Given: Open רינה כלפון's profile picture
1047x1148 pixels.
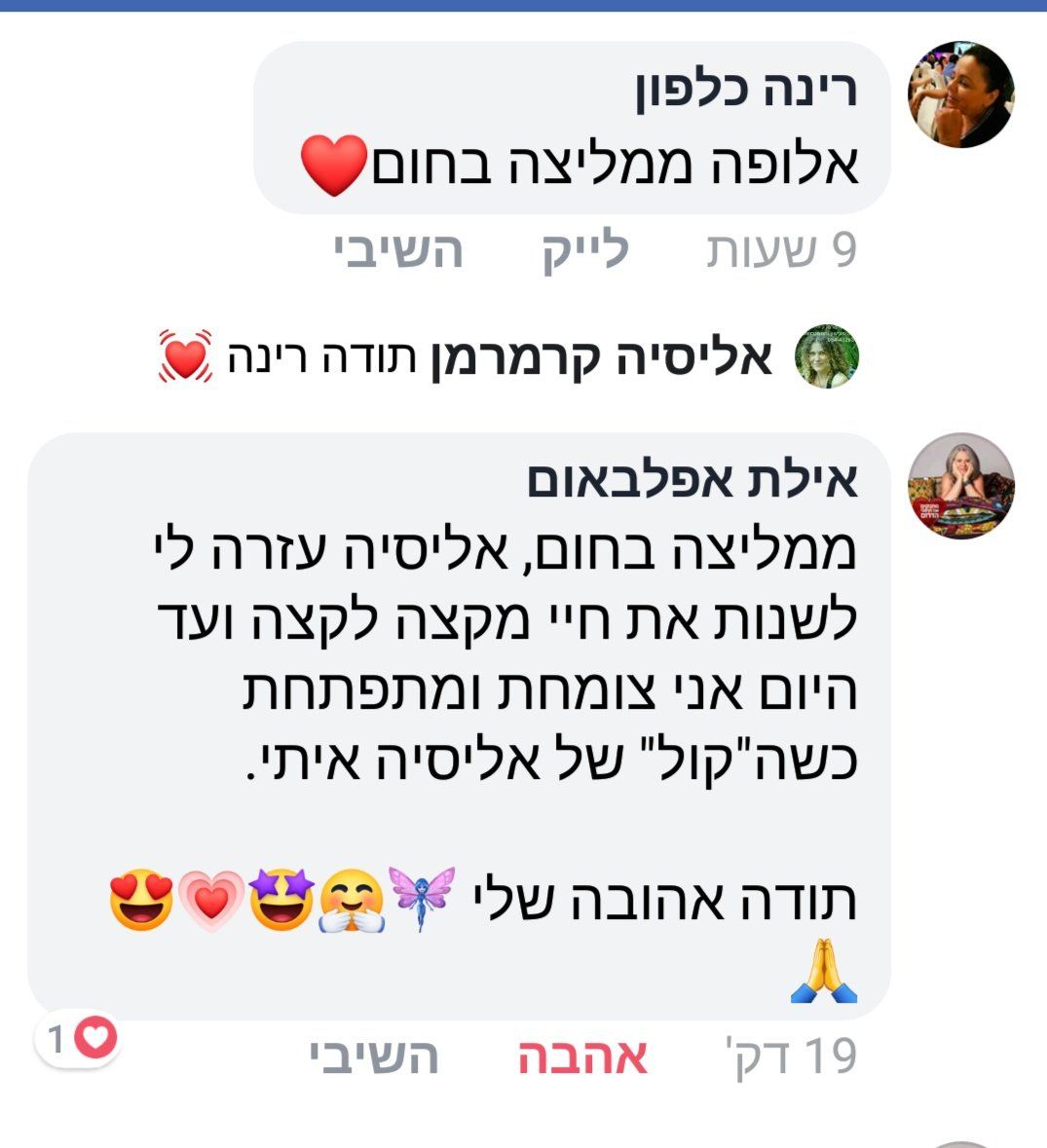Looking at the screenshot, I should 960,94.
